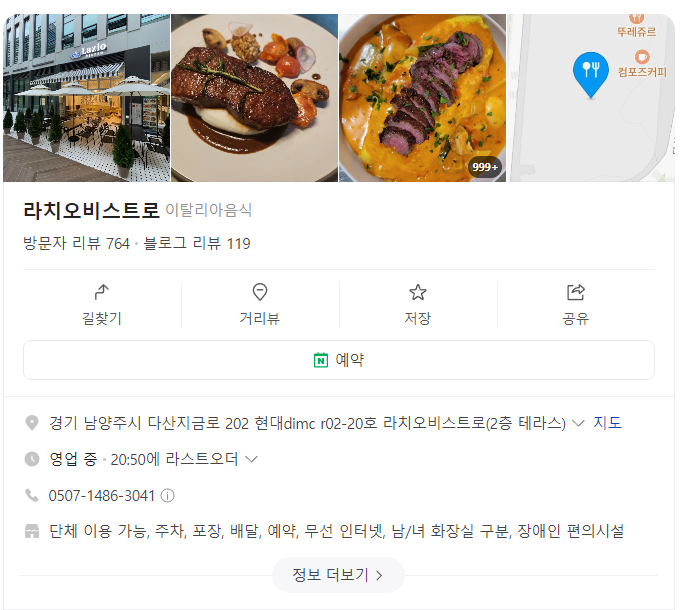Share this restaurant via 공유
The width and height of the screenshot is (680, 610).
click(x=576, y=305)
